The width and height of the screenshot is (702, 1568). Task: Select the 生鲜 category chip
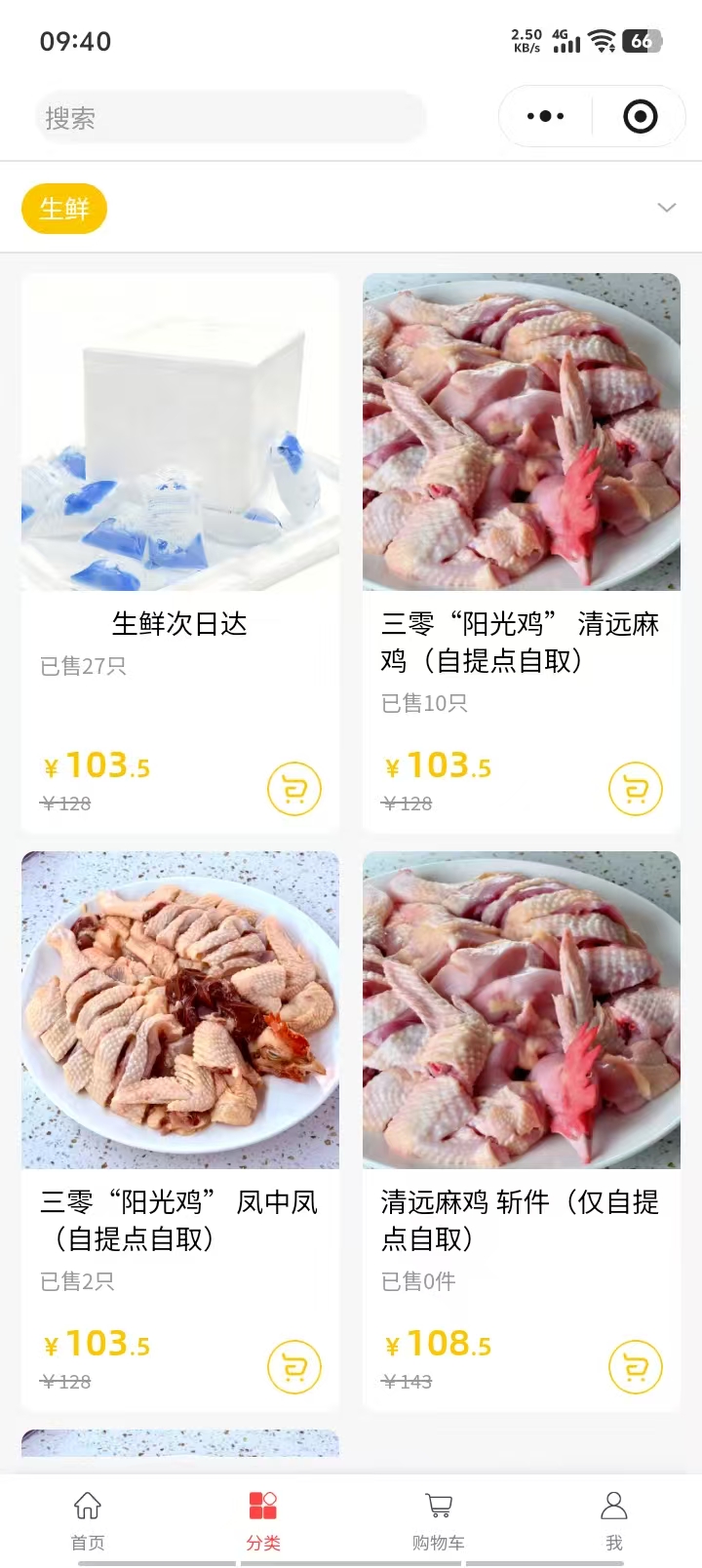pos(64,209)
